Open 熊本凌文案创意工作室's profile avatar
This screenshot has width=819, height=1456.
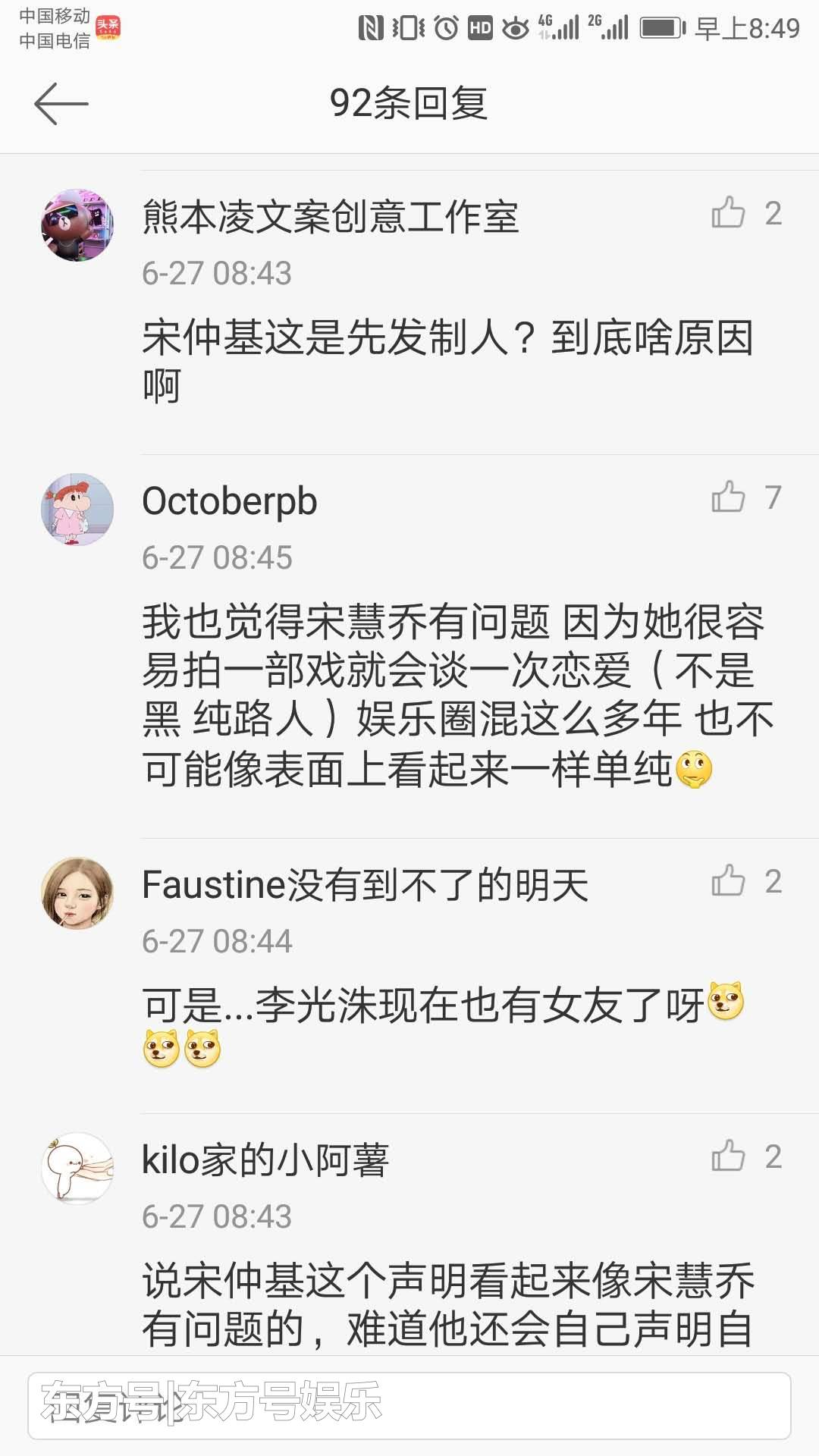click(x=77, y=225)
